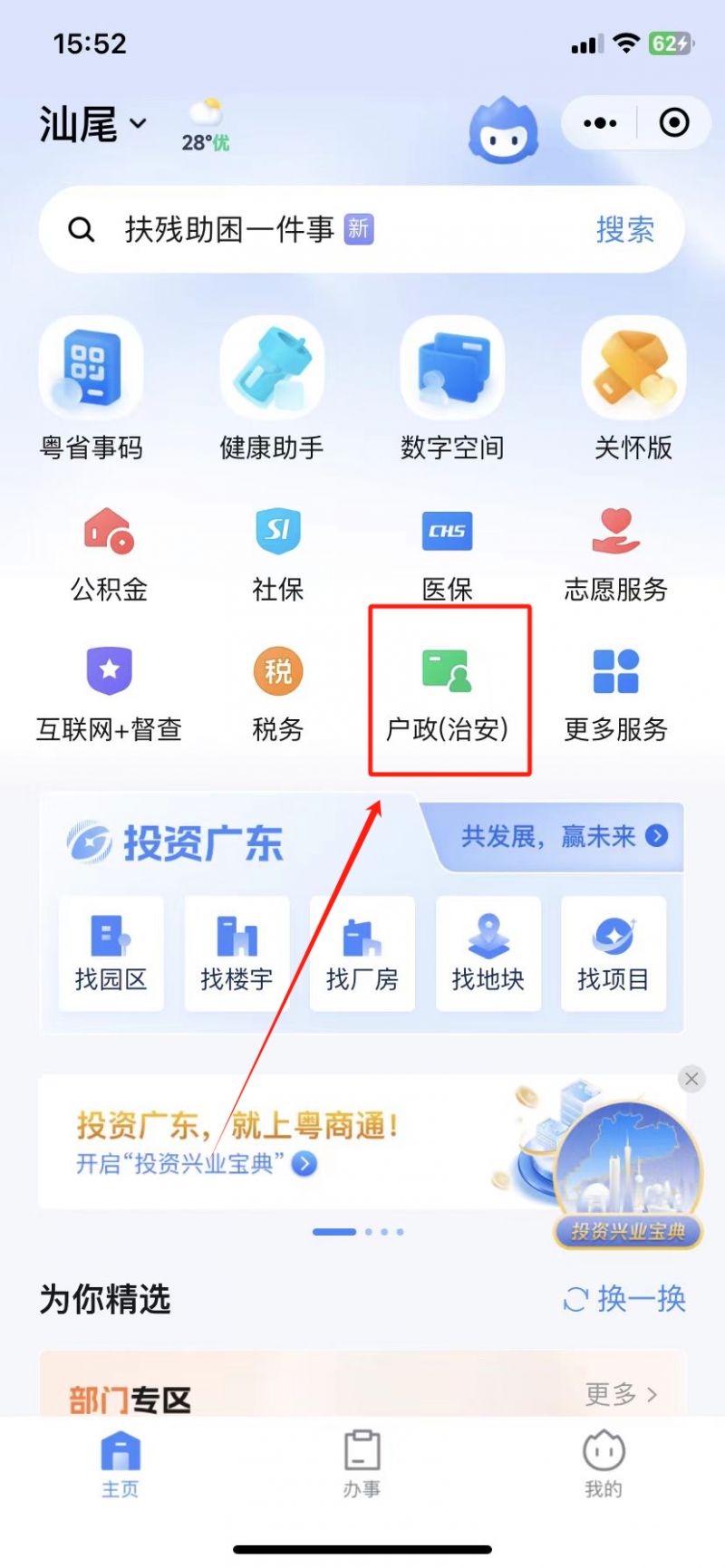The width and height of the screenshot is (725, 1568).
Task: Open the 医保 medical insurance service
Action: coord(447,553)
